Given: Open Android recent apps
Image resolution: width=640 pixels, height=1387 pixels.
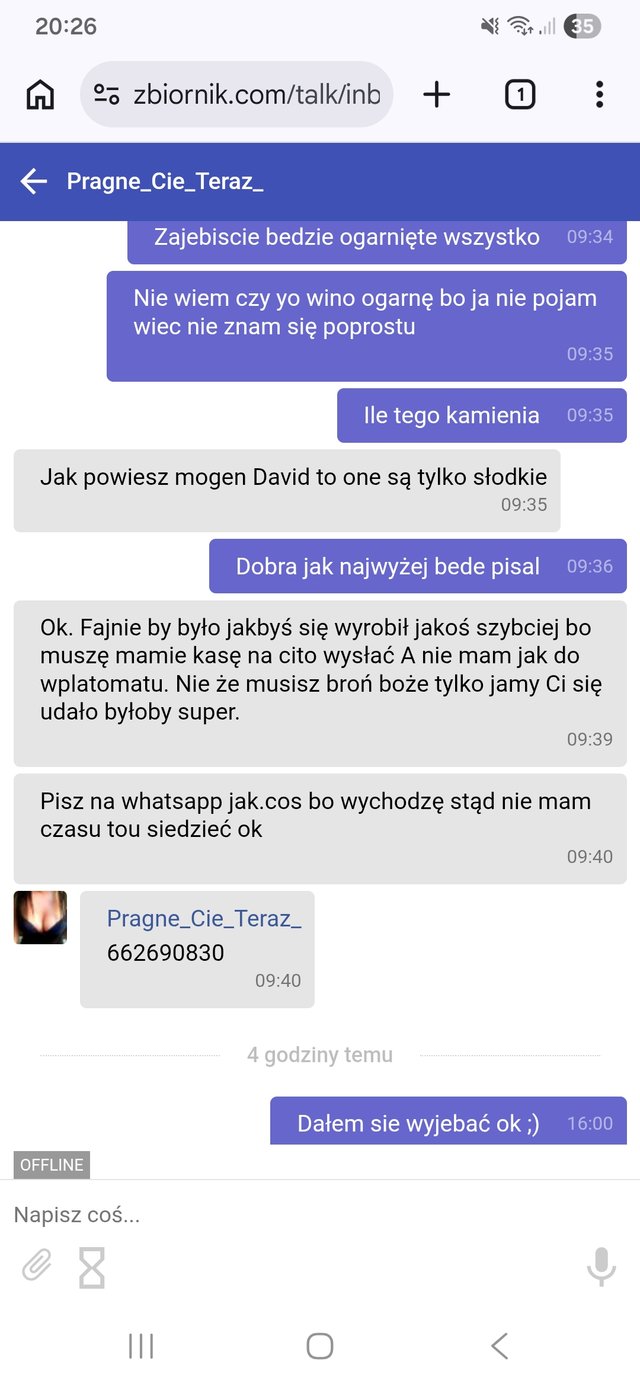Looking at the screenshot, I should [x=141, y=1346].
